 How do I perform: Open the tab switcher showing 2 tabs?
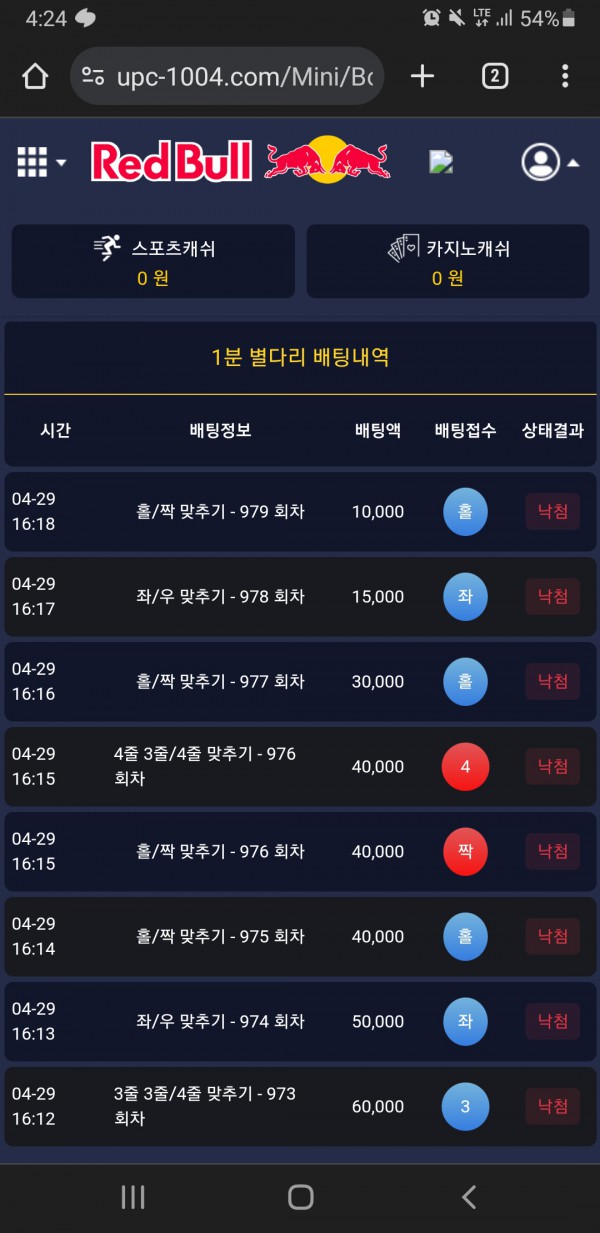[494, 76]
